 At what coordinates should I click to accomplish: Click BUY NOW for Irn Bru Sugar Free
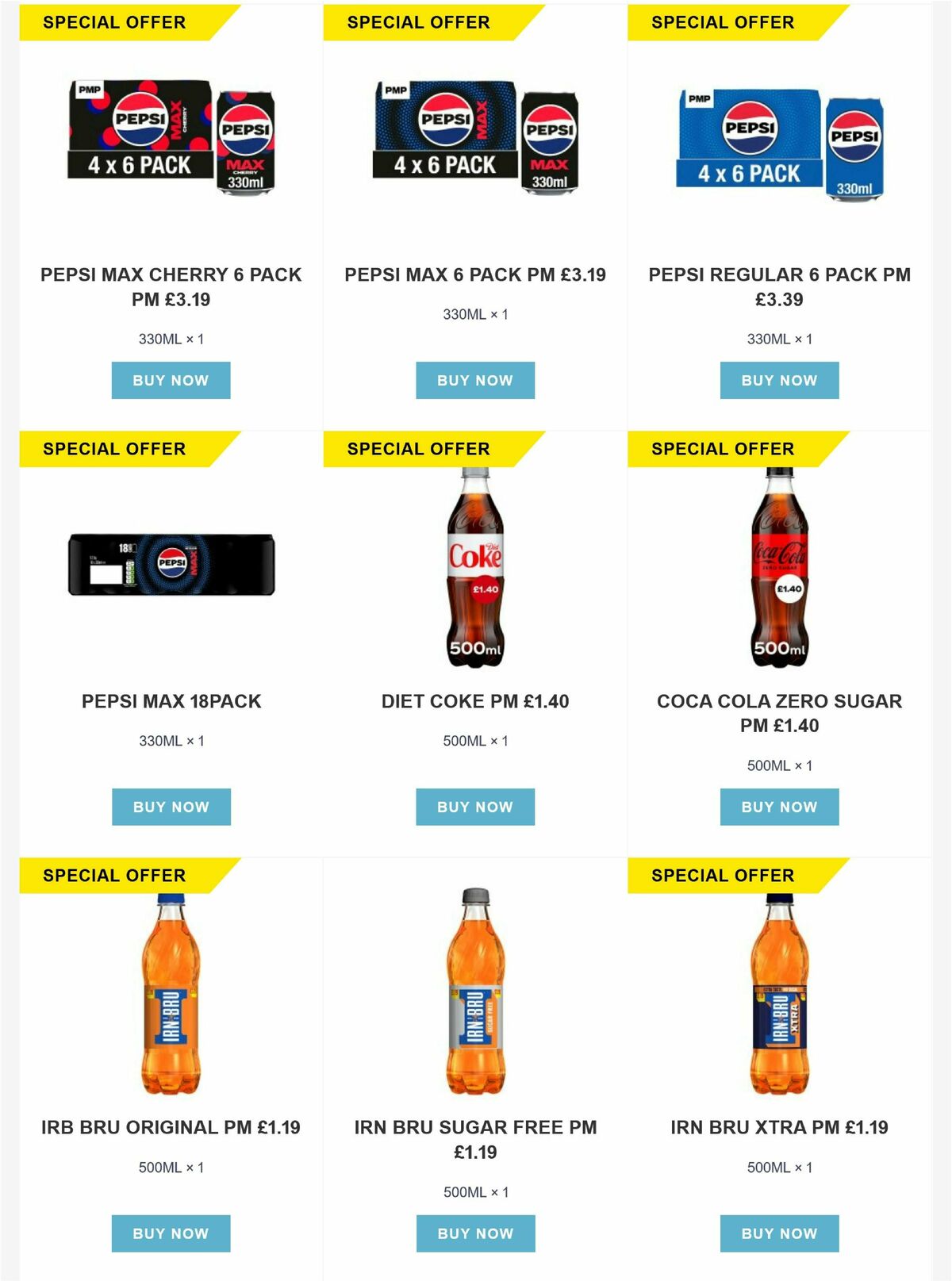pyautogui.click(x=475, y=1233)
